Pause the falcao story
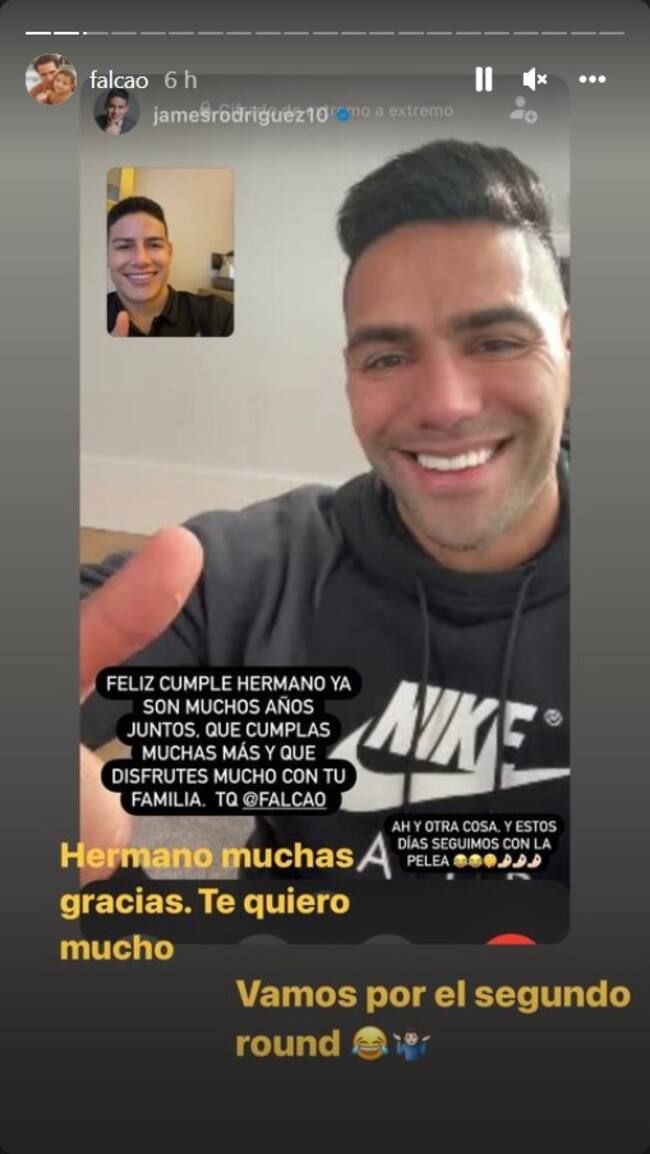 point(483,80)
